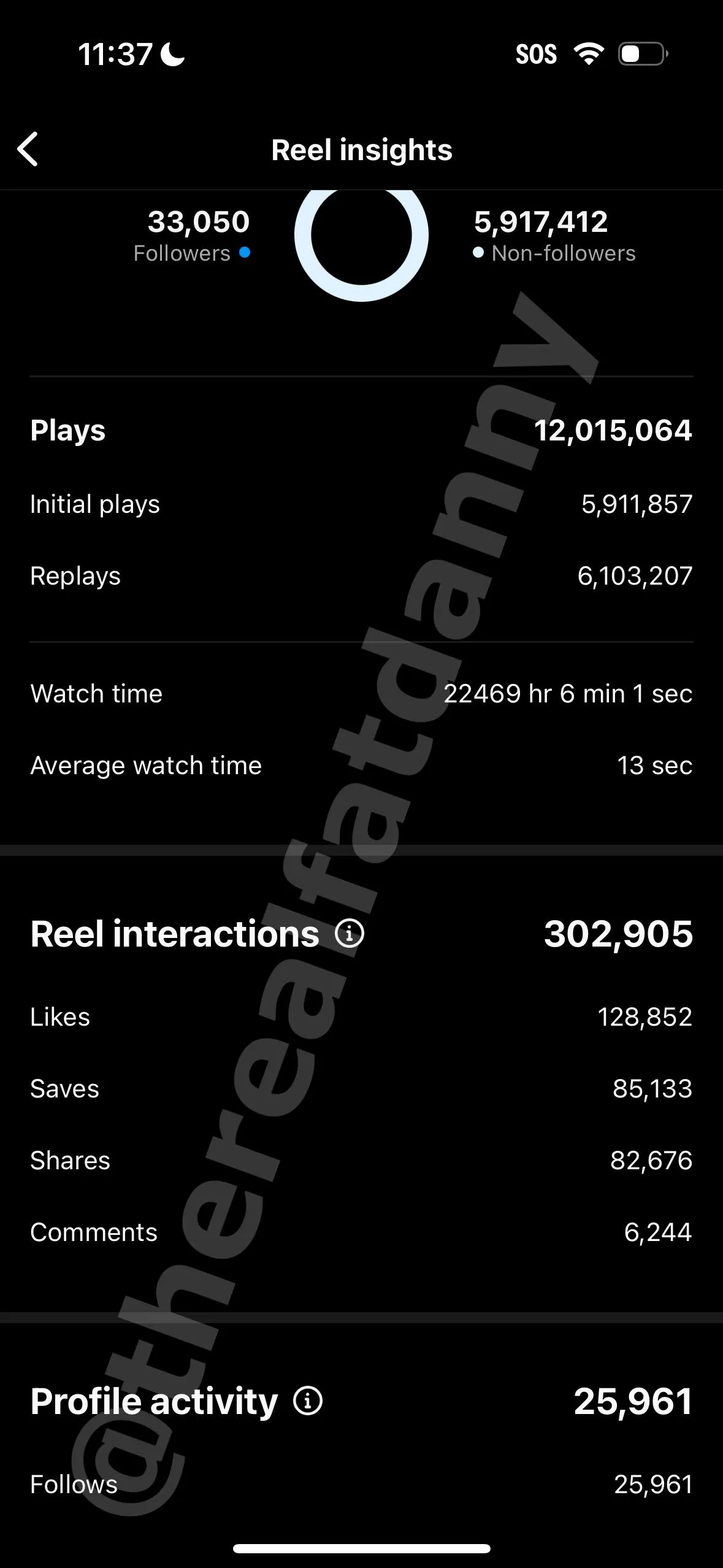Go back from Reel insights
This screenshot has height=1568, width=723.
(x=28, y=149)
